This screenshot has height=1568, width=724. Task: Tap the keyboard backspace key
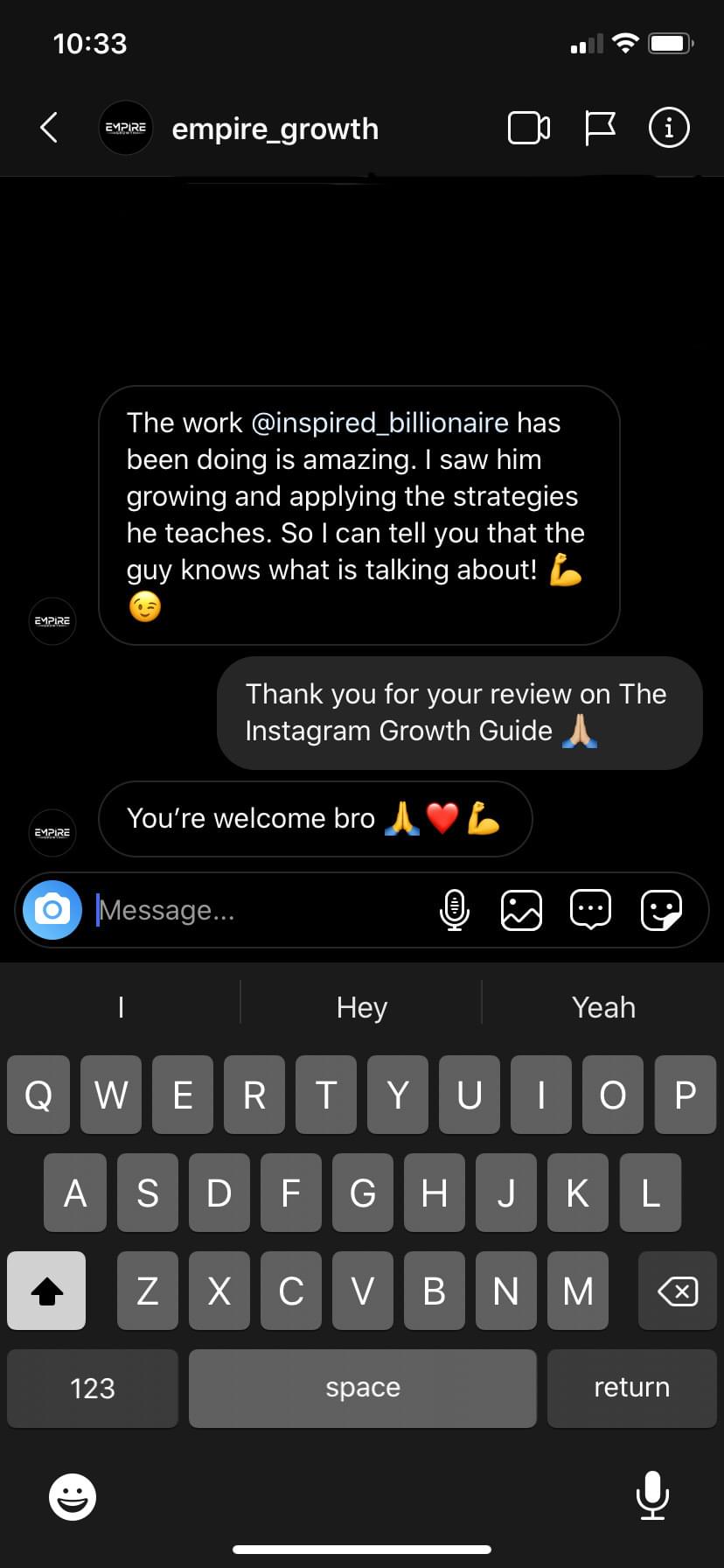tap(677, 1291)
